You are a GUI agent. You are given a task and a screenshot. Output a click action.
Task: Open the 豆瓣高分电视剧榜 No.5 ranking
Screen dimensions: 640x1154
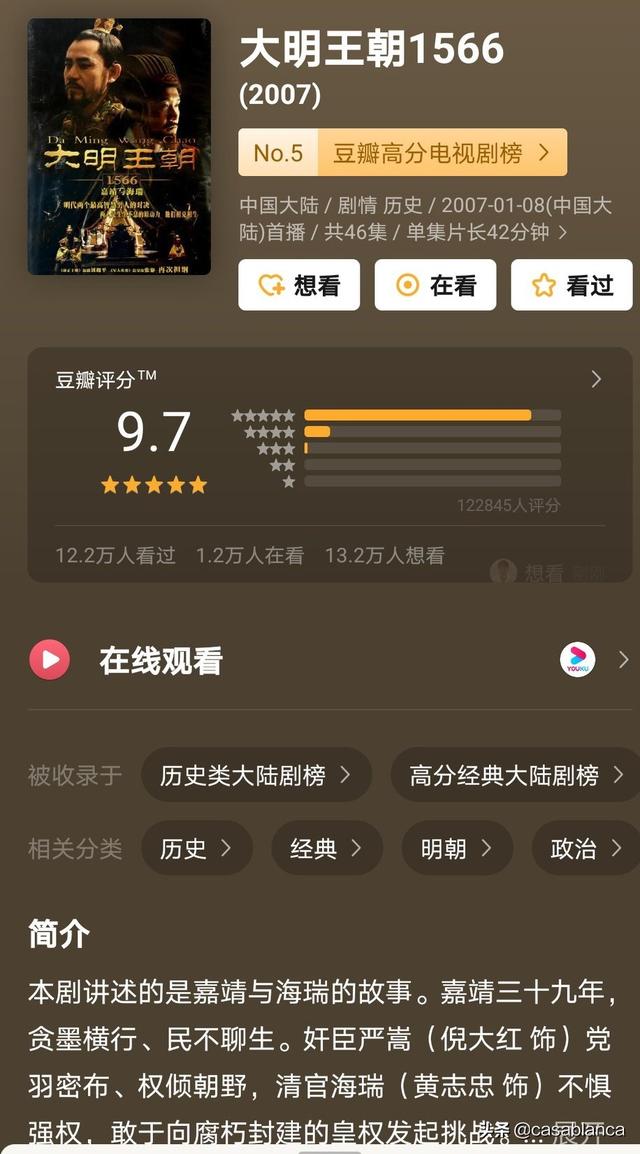click(402, 153)
